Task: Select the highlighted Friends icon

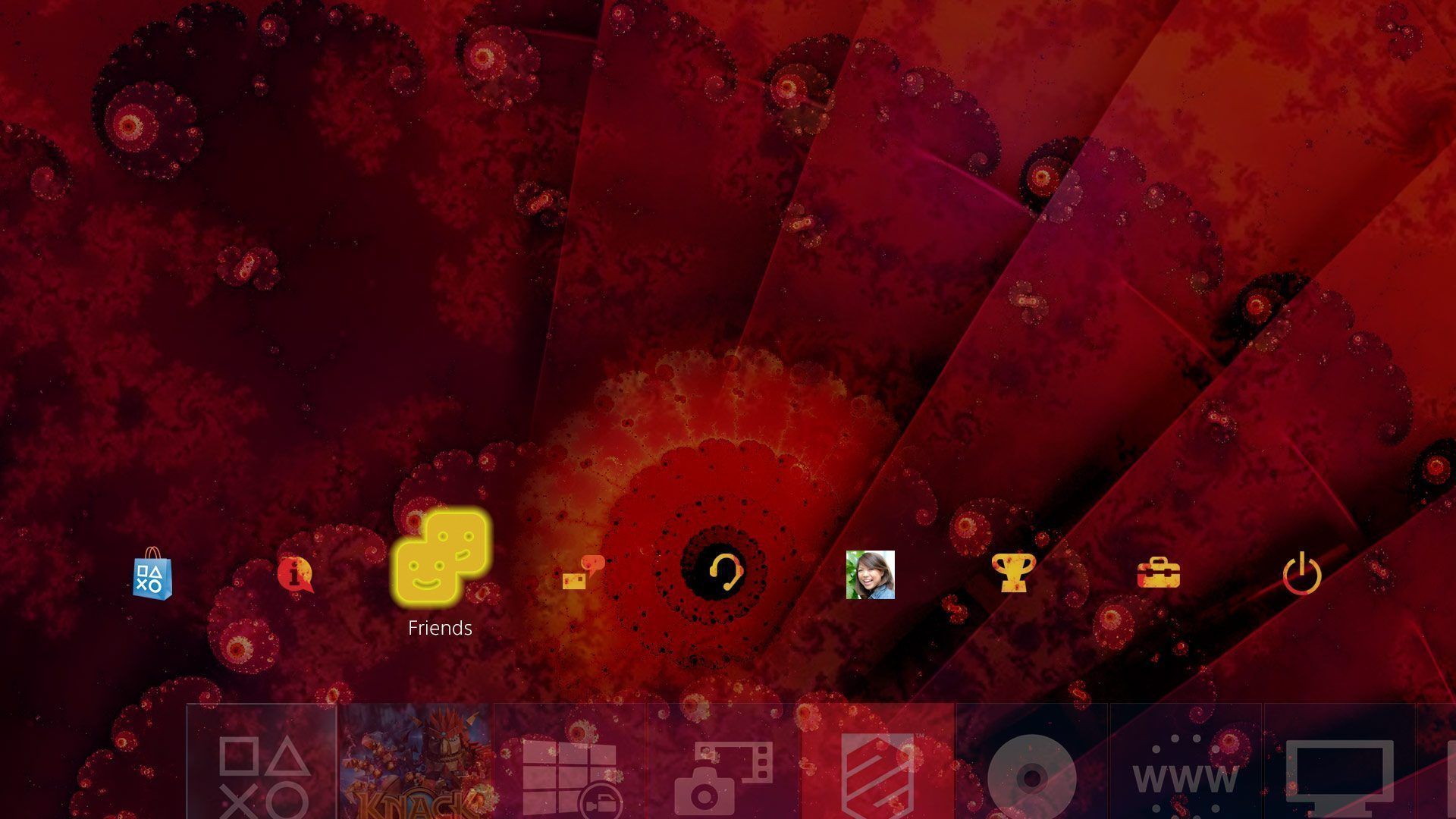Action: (440, 560)
